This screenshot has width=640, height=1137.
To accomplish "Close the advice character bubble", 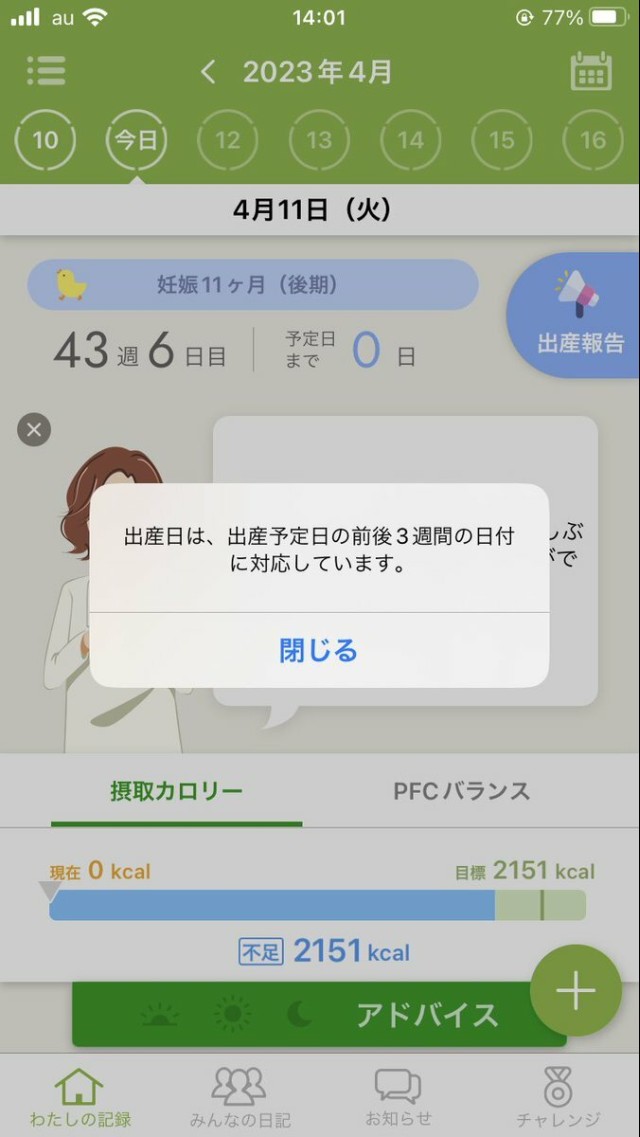I will (x=34, y=430).
